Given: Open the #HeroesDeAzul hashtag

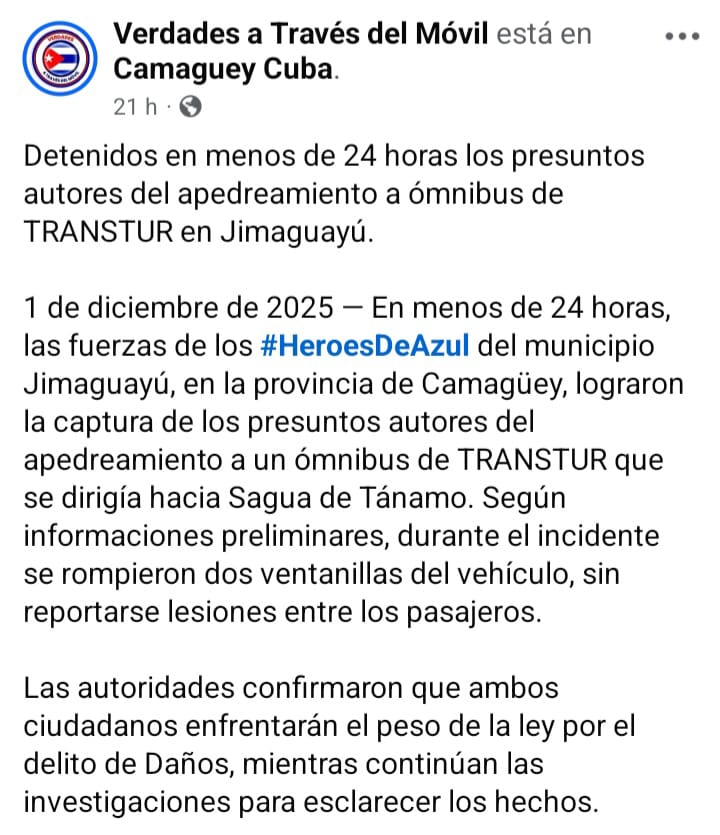Looking at the screenshot, I should [x=364, y=346].
